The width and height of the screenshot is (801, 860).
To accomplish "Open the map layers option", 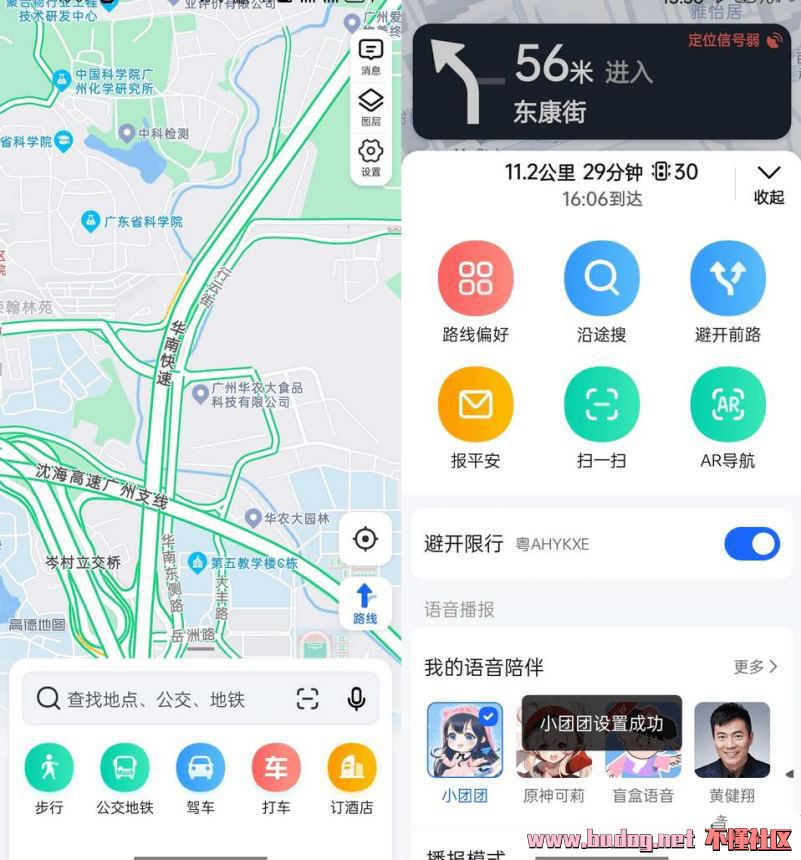I will click(x=370, y=106).
